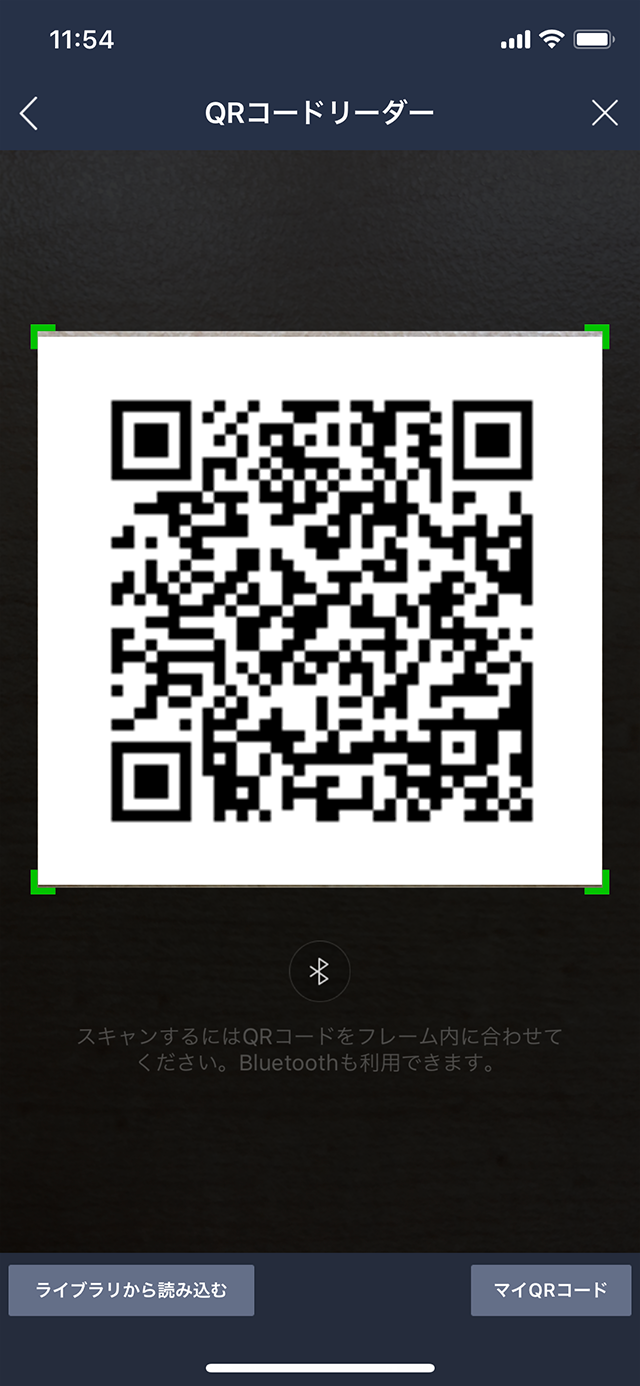
Task: Tap the Bluetooth icon below the frame
Action: click(x=319, y=971)
